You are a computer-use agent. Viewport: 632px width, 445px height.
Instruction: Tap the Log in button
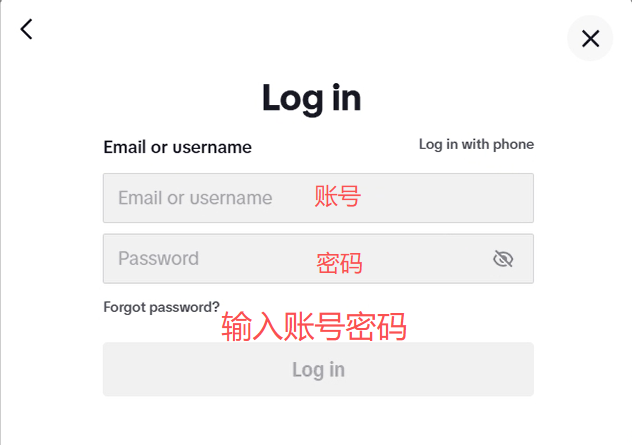(318, 369)
